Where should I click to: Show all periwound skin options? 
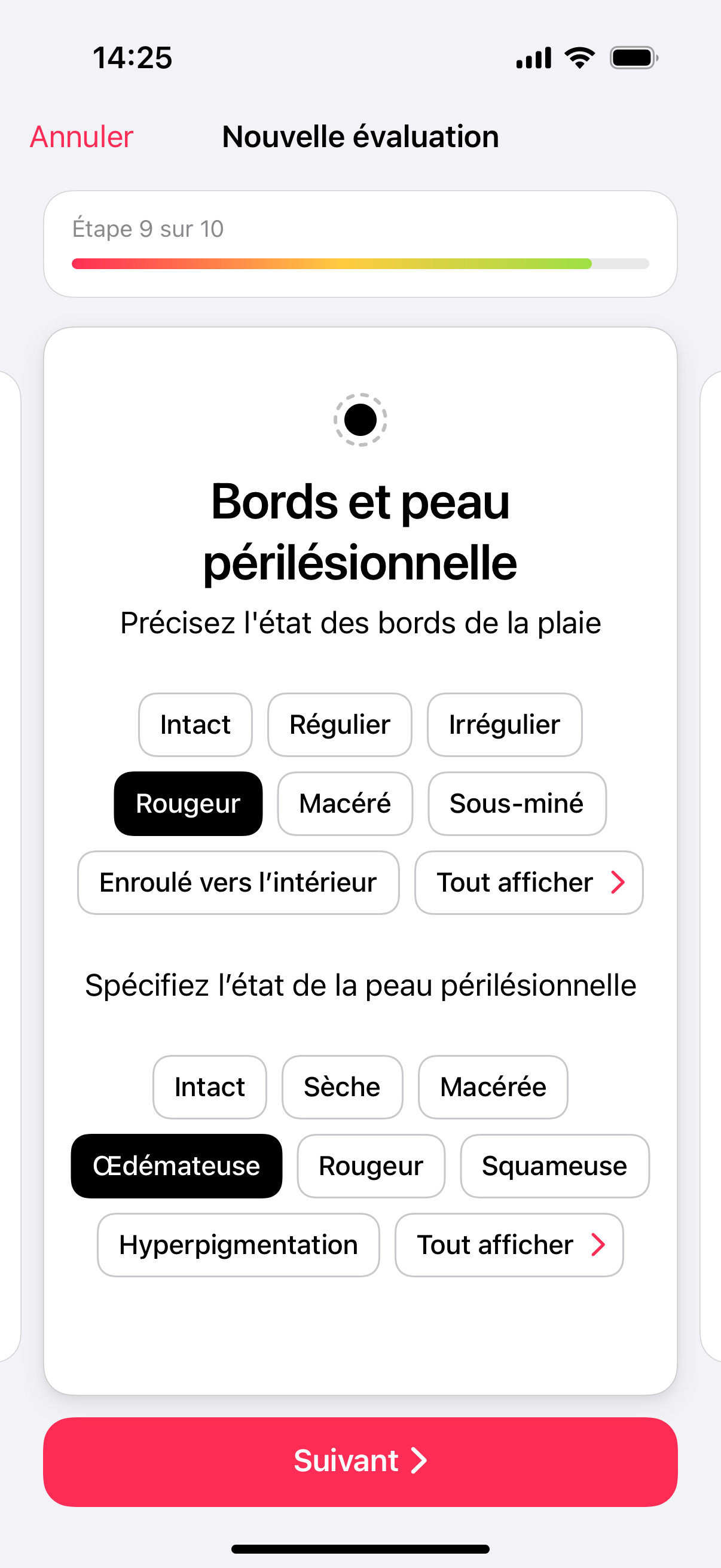(509, 1246)
